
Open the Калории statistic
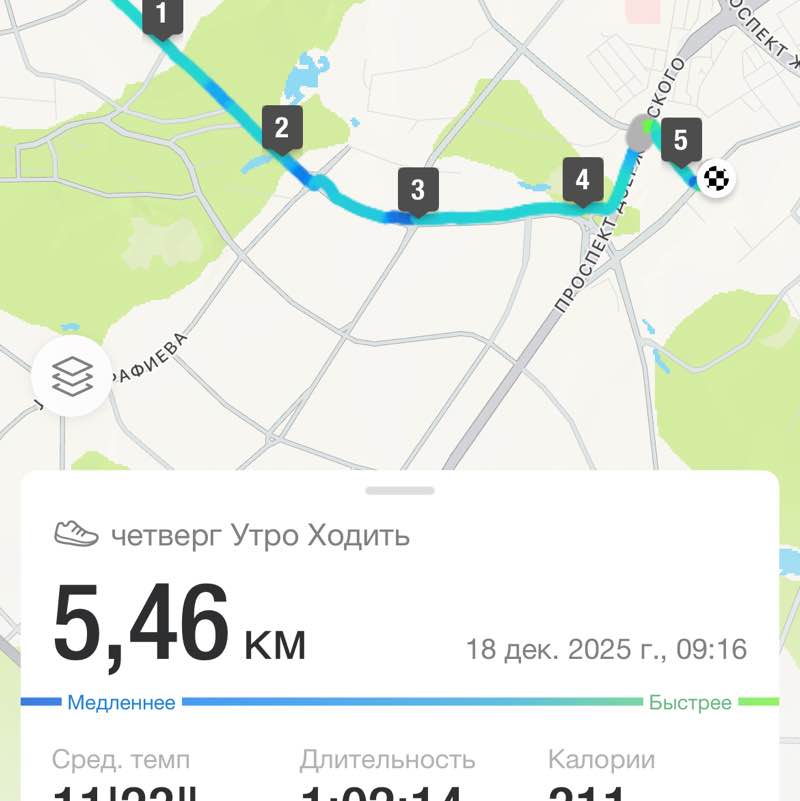pyautogui.click(x=601, y=760)
